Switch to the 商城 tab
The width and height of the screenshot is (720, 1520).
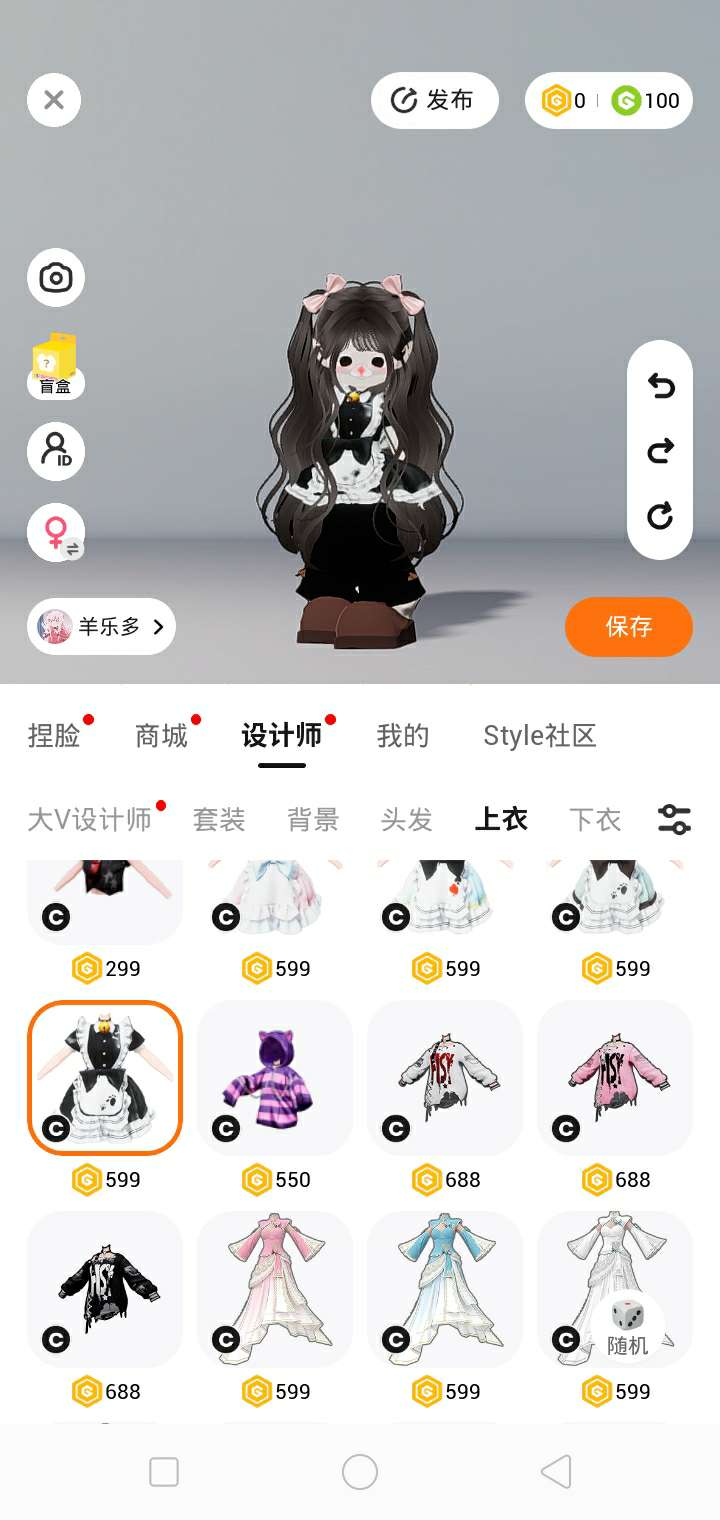tap(162, 736)
